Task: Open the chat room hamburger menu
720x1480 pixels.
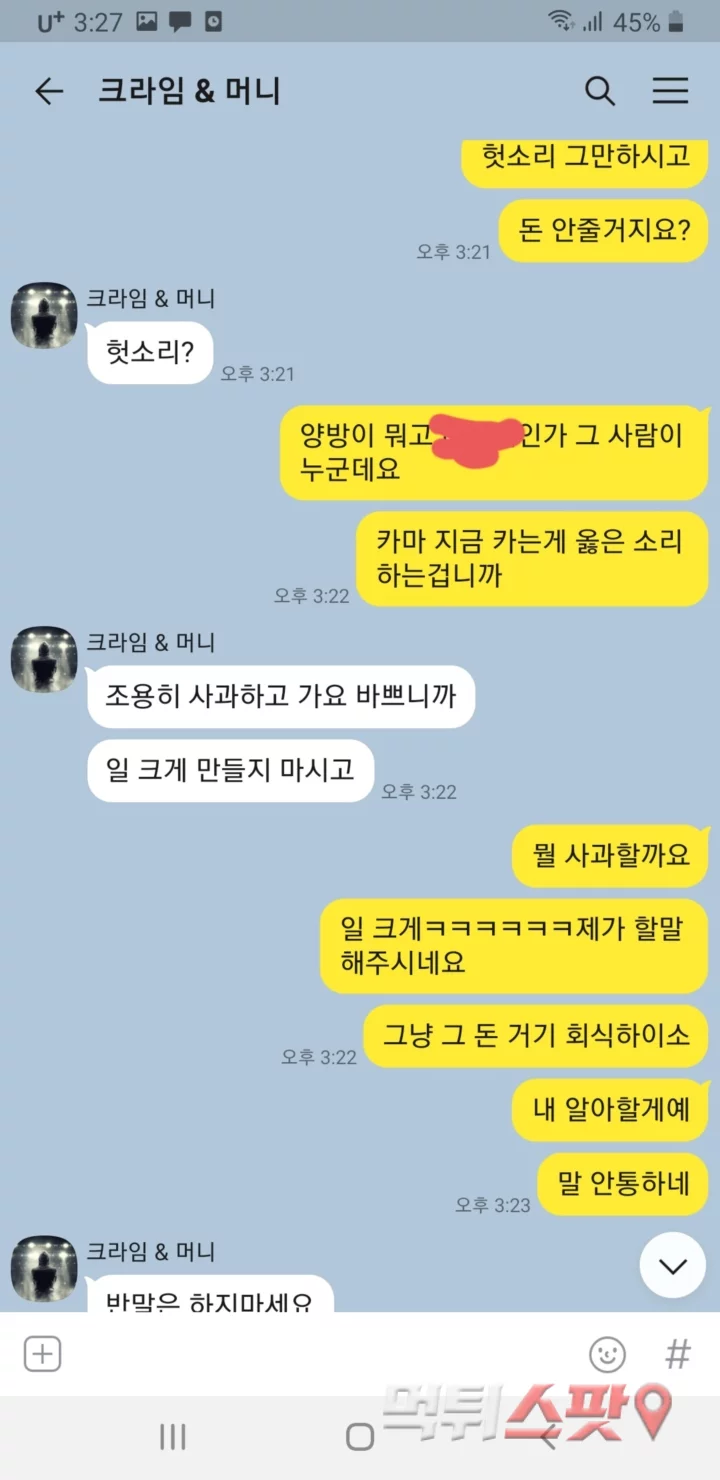Action: 670,92
